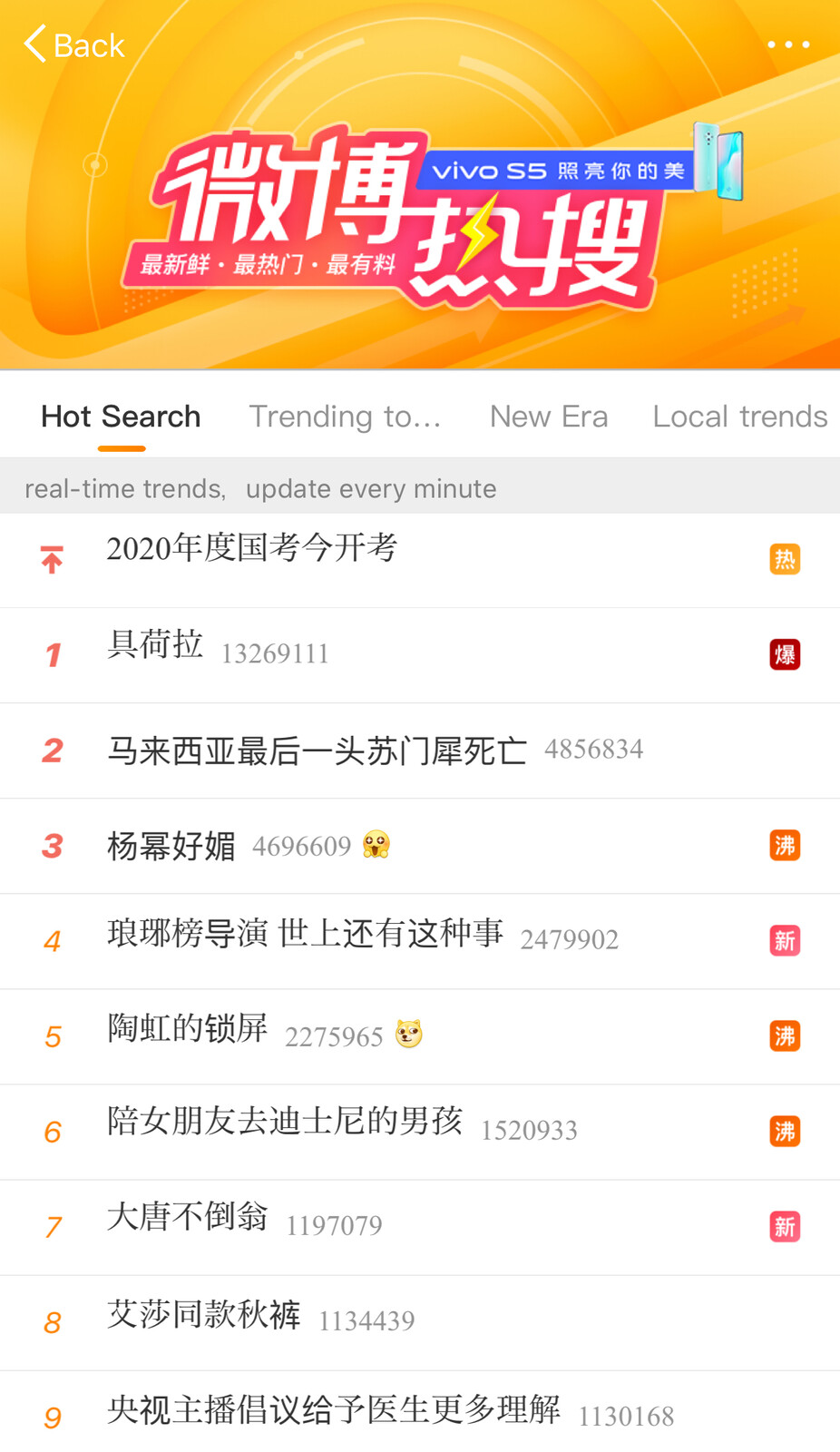The image size is (840, 1452).
Task: View trend 杨幂好媚
Action: [x=420, y=846]
